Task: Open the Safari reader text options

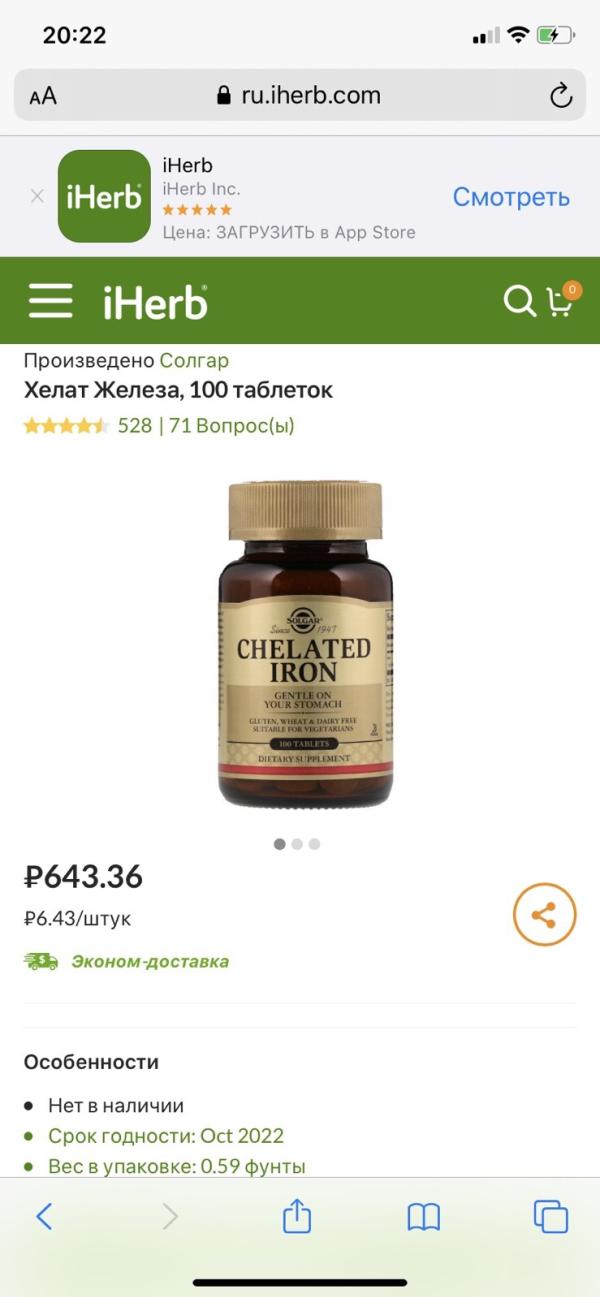Action: (43, 96)
